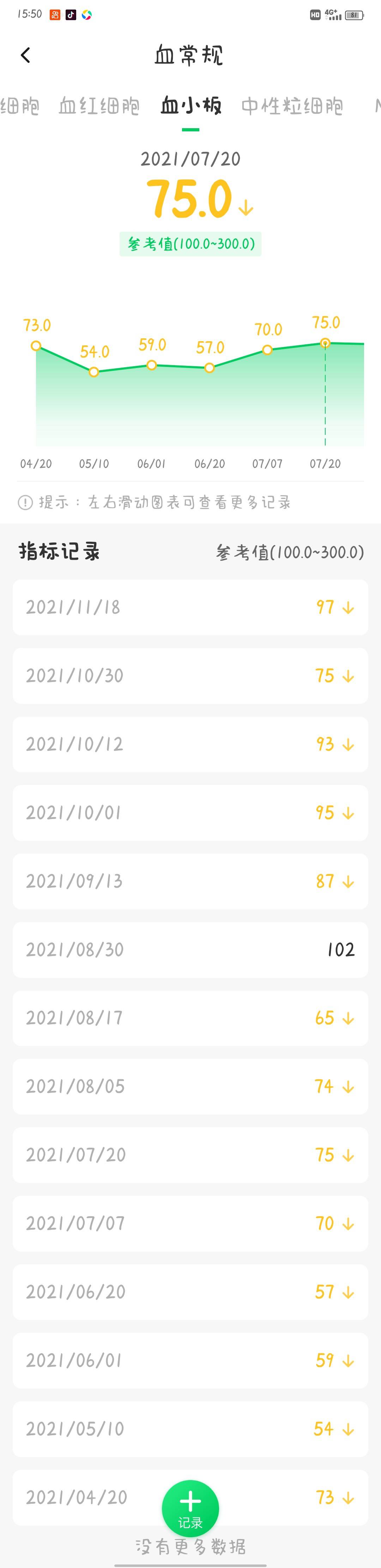Open the 2021/11/18 record
The image size is (381, 1568).
(x=190, y=607)
